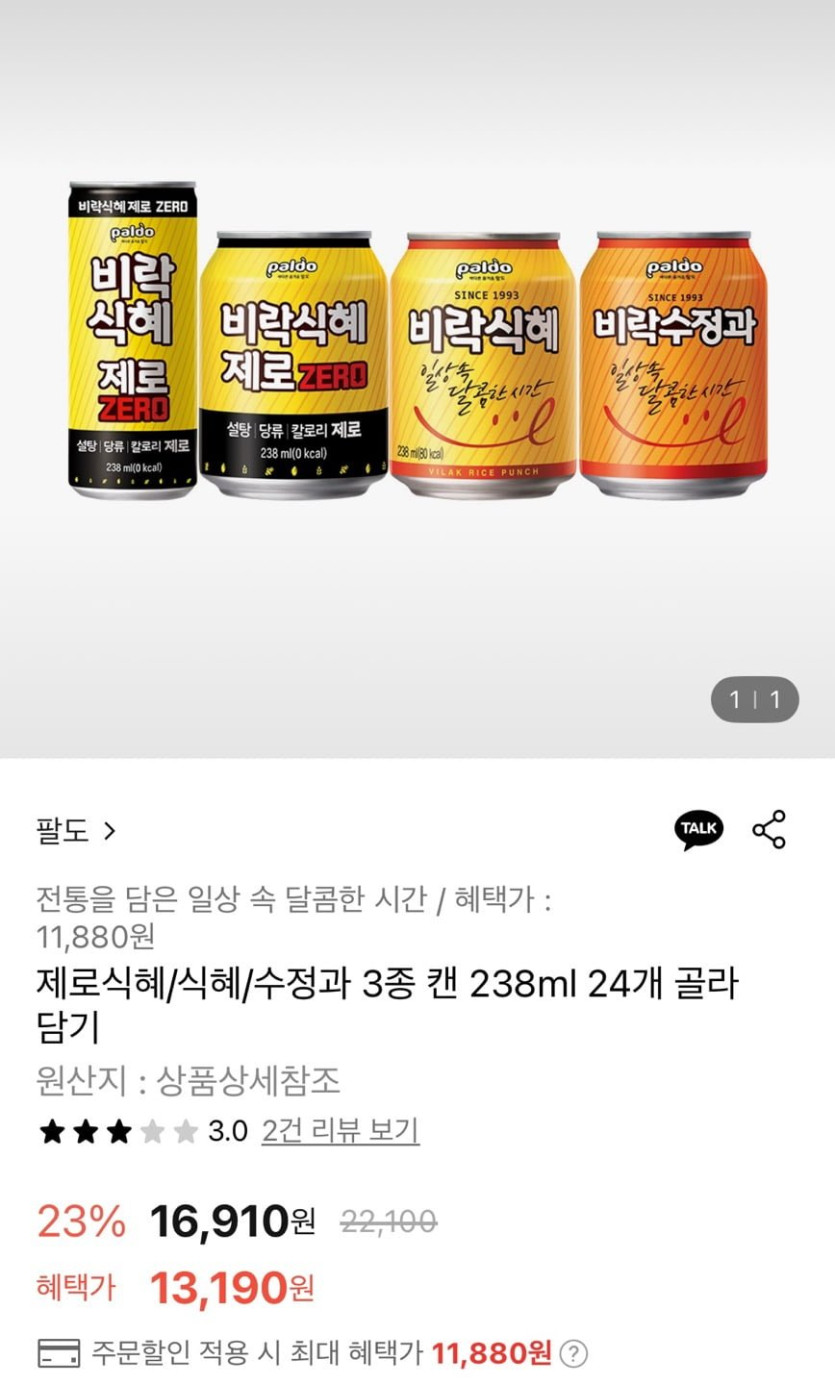Tap the product image of 비락식혜 cans
This screenshot has width=835, height=1385.
pyautogui.click(x=417, y=365)
